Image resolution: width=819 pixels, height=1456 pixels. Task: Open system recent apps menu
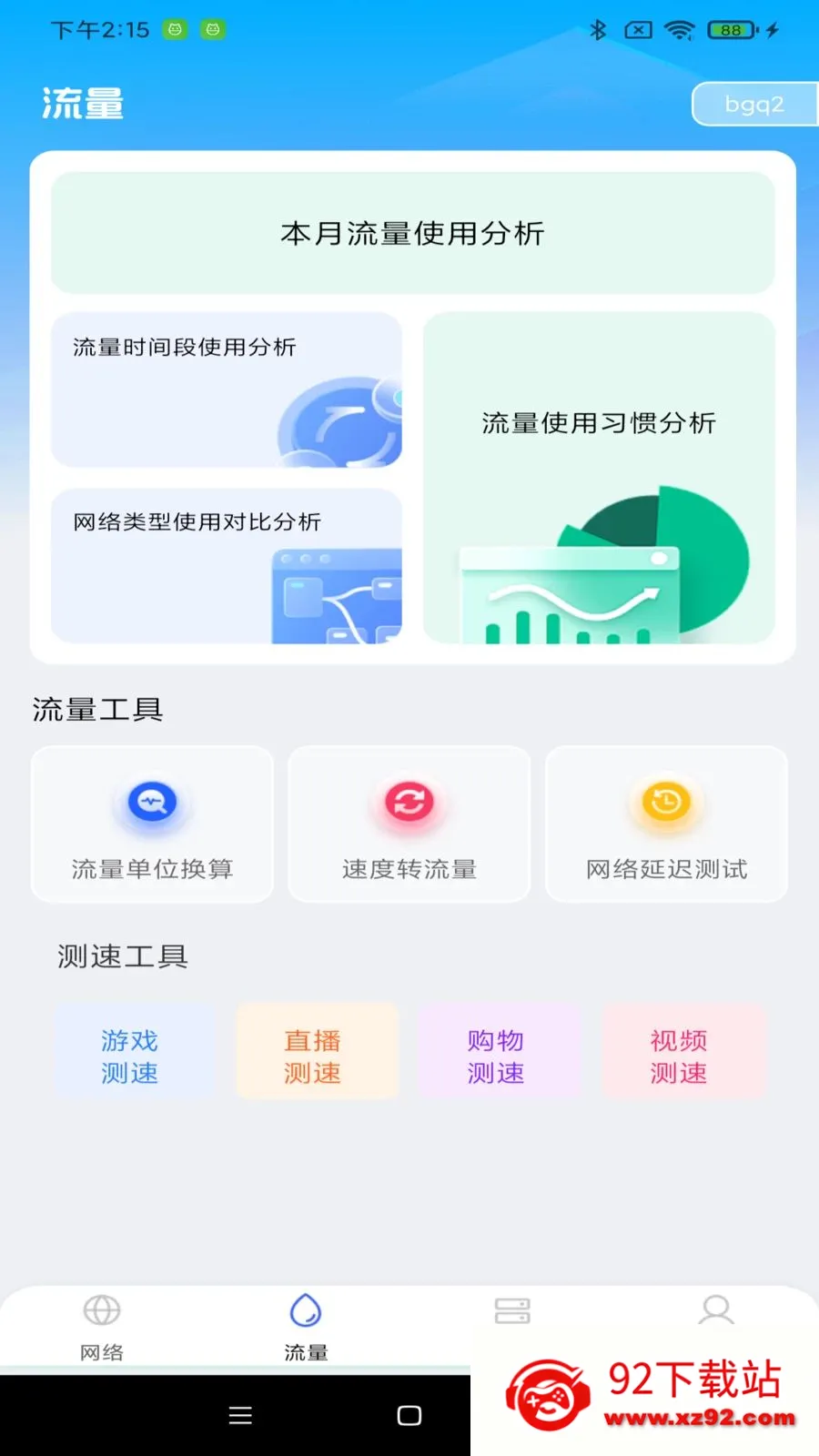coord(240,1415)
